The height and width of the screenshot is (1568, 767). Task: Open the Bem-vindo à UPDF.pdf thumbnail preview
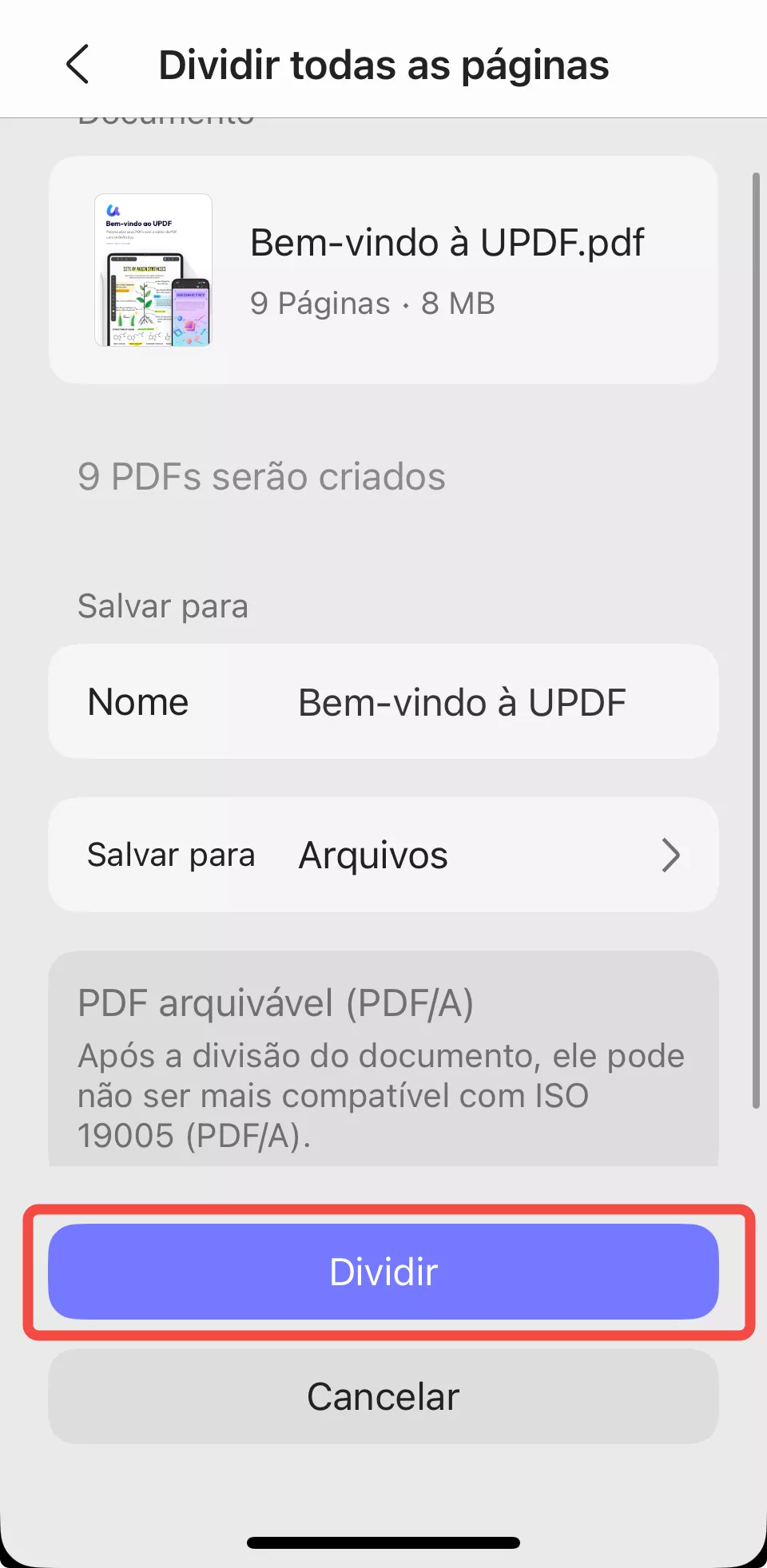tap(152, 269)
